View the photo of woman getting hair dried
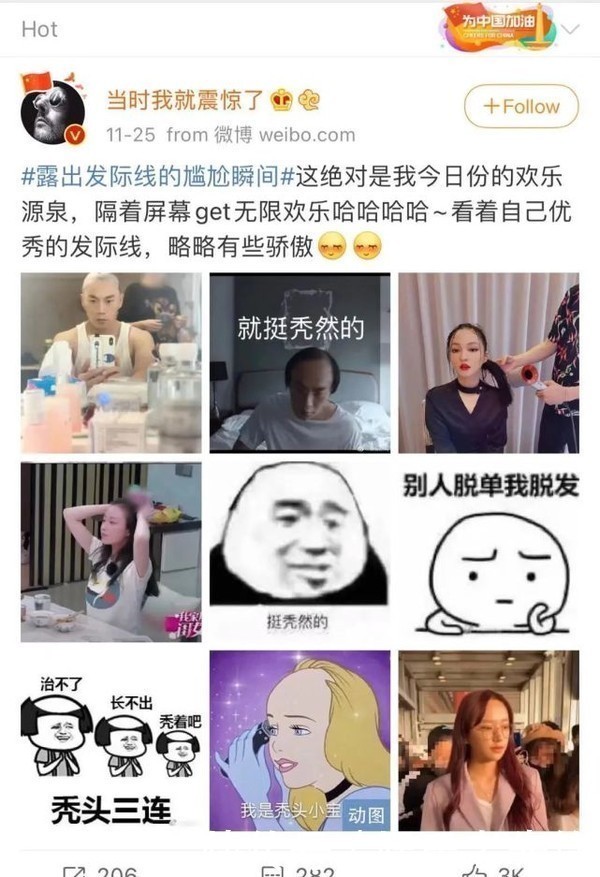 coord(488,362)
